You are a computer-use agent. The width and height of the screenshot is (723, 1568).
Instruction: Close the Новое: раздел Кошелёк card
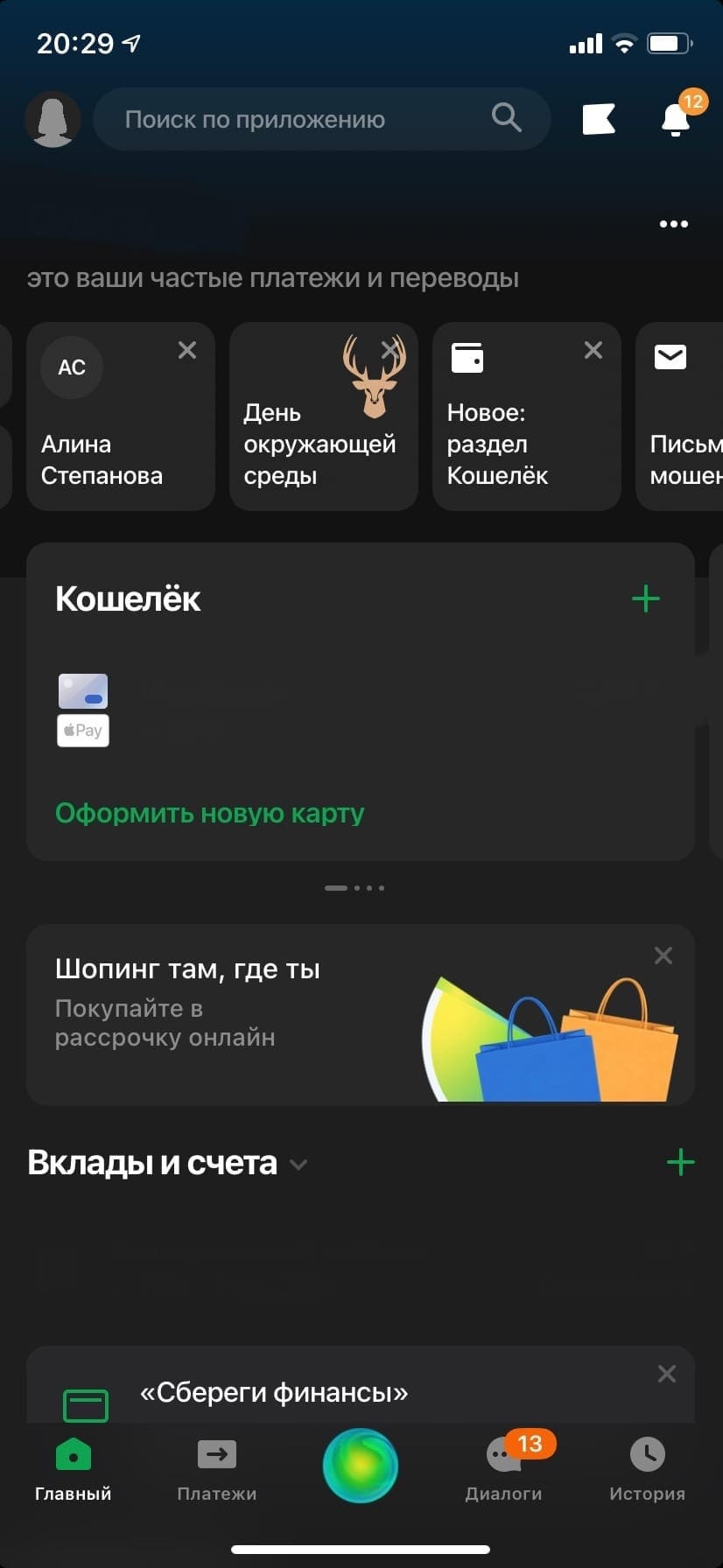pos(593,350)
